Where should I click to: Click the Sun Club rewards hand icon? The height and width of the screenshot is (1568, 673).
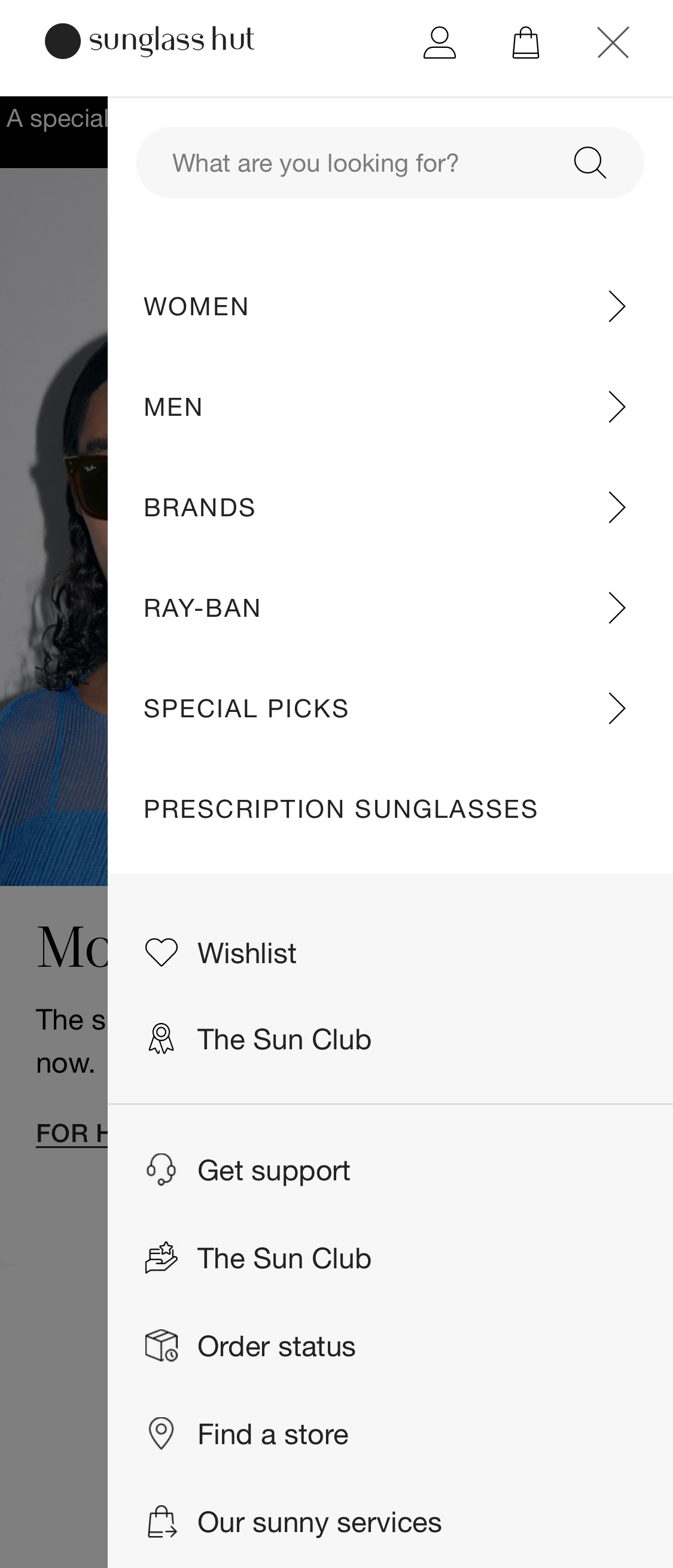click(x=161, y=1258)
